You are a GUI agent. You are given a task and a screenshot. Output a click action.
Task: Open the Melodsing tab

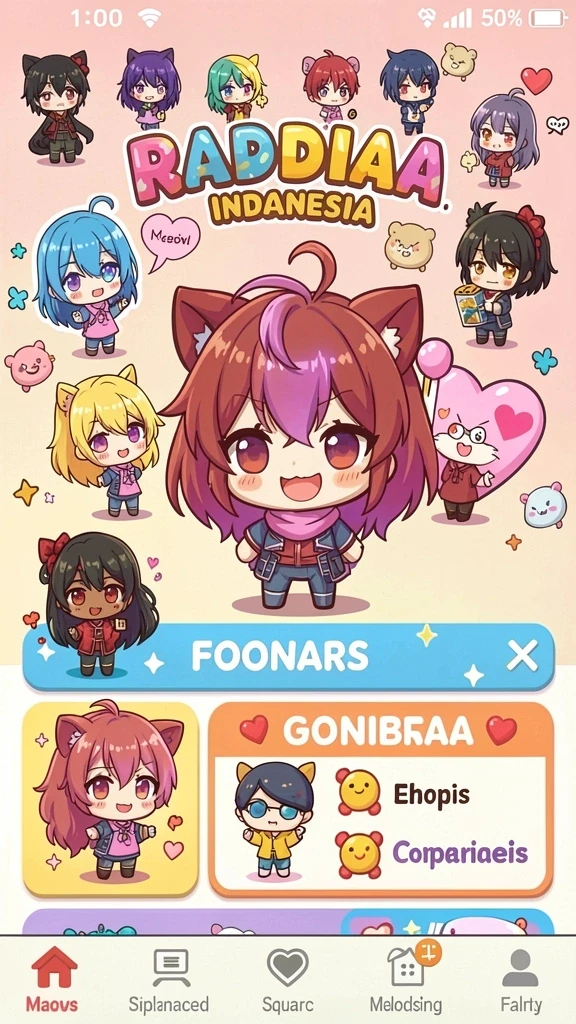point(406,980)
